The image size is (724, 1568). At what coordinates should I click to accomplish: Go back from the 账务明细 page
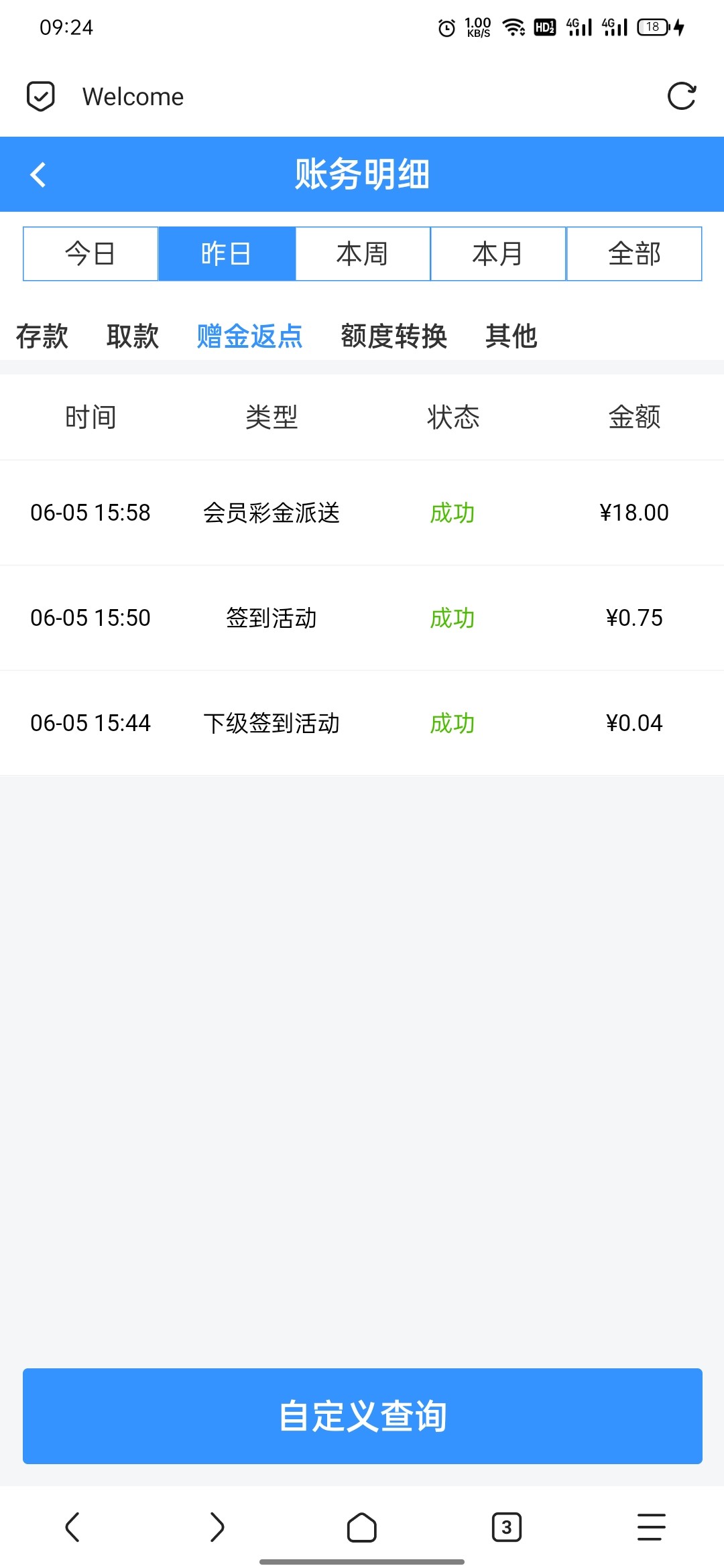coord(38,175)
